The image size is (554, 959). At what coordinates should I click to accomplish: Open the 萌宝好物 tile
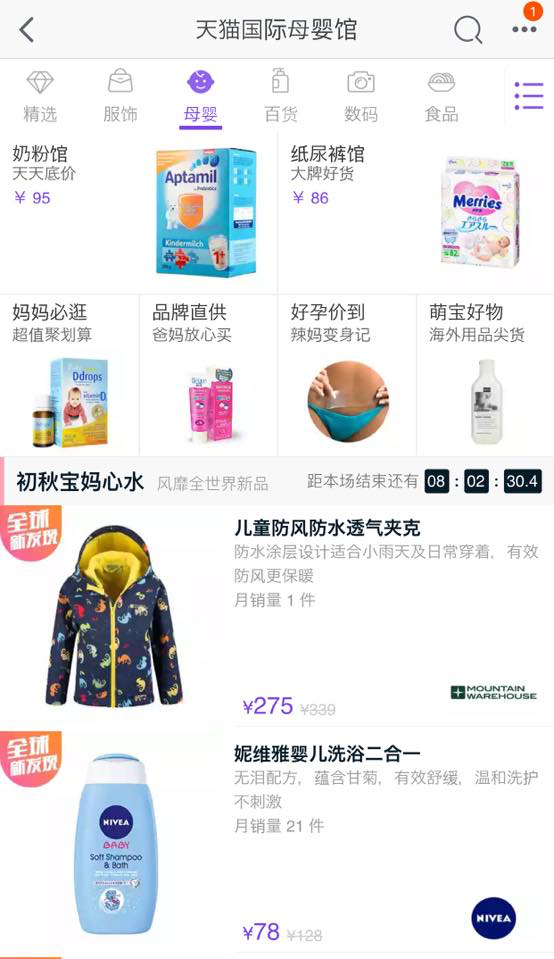click(486, 375)
